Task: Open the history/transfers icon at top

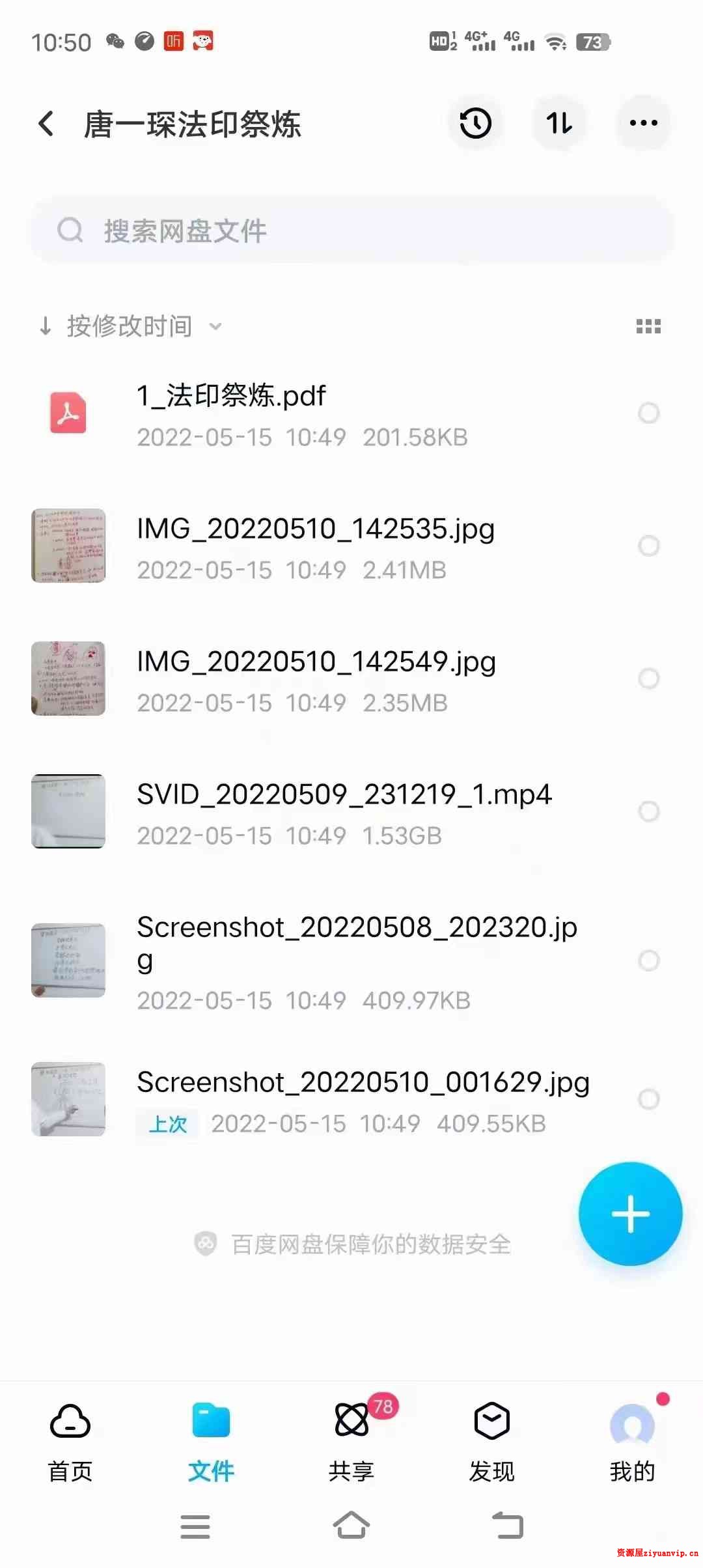Action: (475, 124)
